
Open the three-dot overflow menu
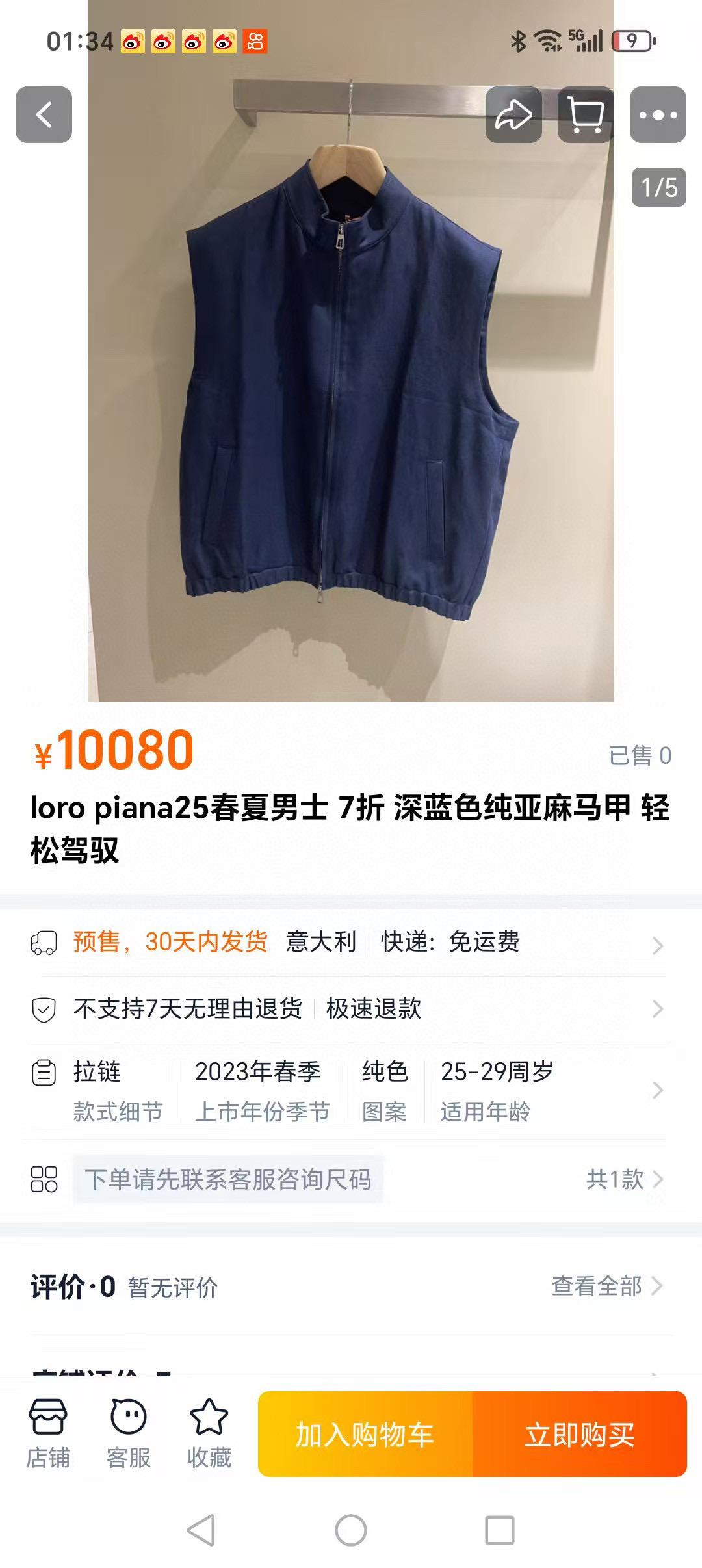click(658, 115)
